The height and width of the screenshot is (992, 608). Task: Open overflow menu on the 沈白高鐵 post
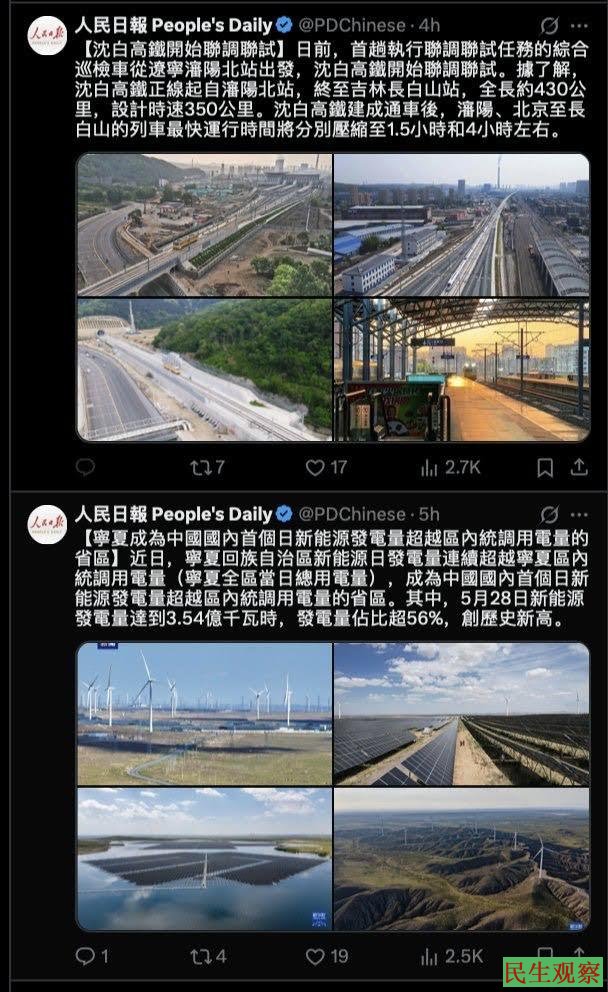click(579, 25)
